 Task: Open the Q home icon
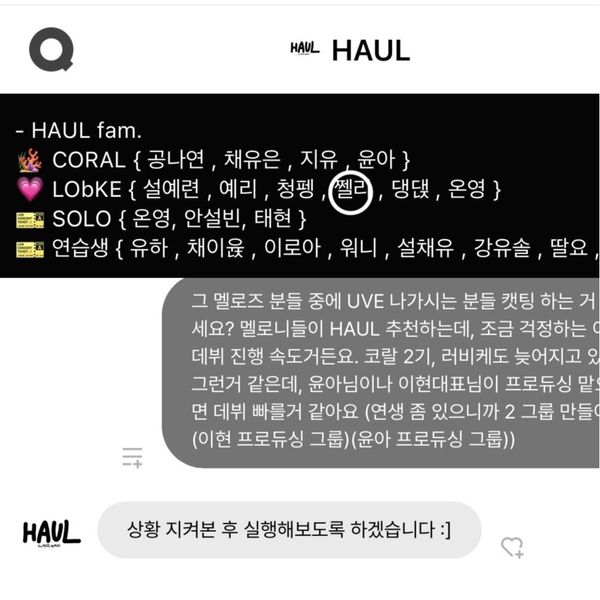(51, 49)
